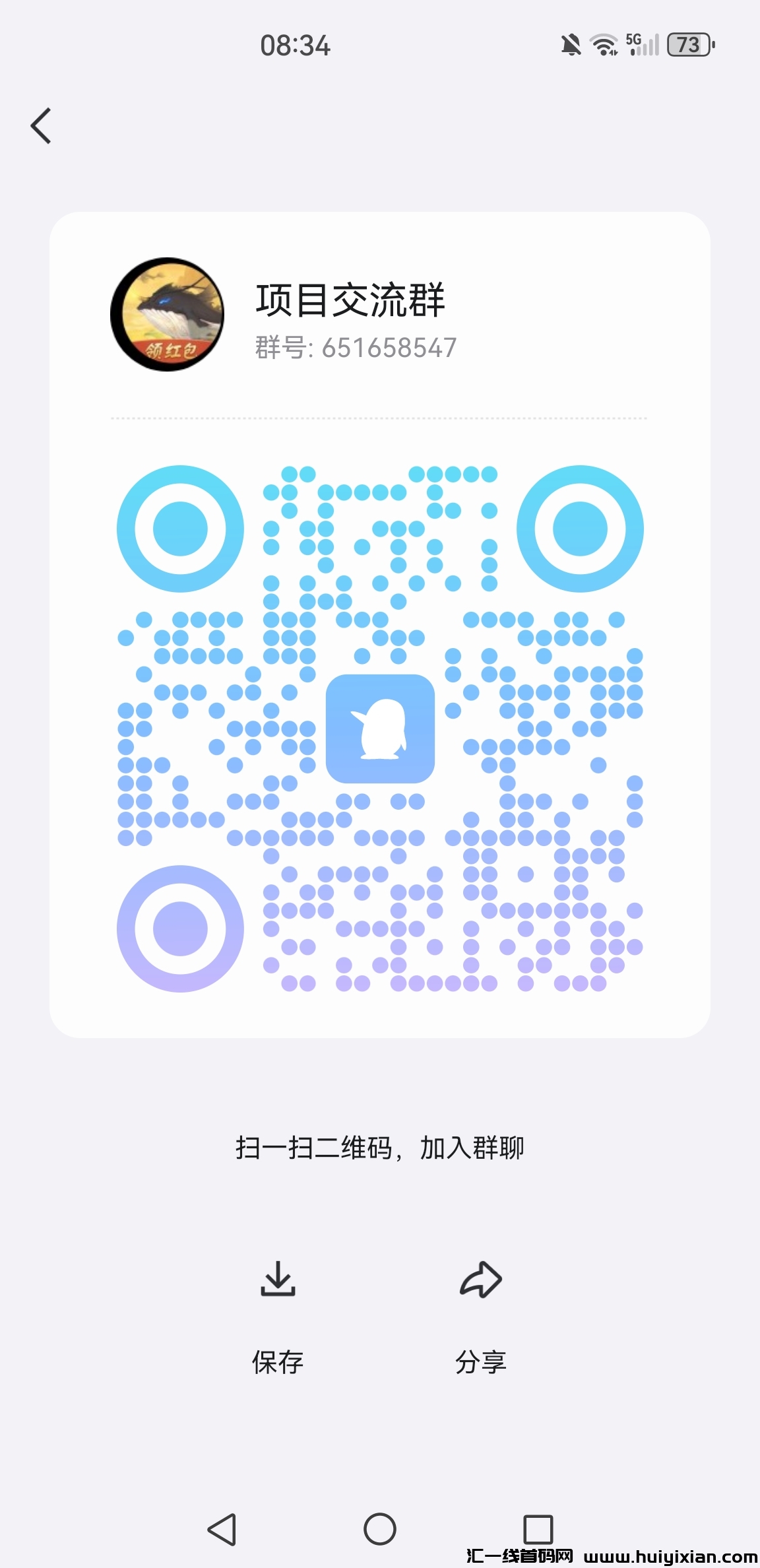Image resolution: width=760 pixels, height=1568 pixels.
Task: Click the group name 项目交流群
Action: point(351,298)
